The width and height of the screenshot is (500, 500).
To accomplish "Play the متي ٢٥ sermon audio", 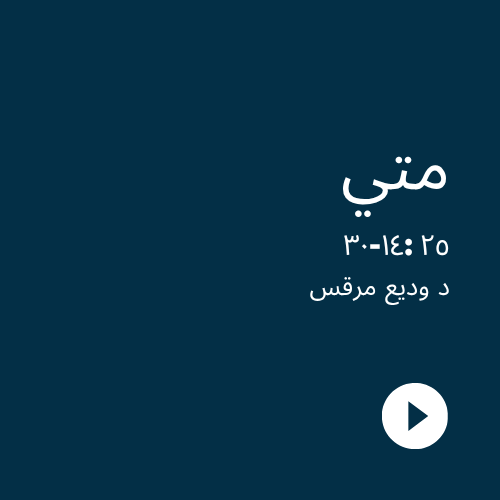I will pyautogui.click(x=415, y=416).
